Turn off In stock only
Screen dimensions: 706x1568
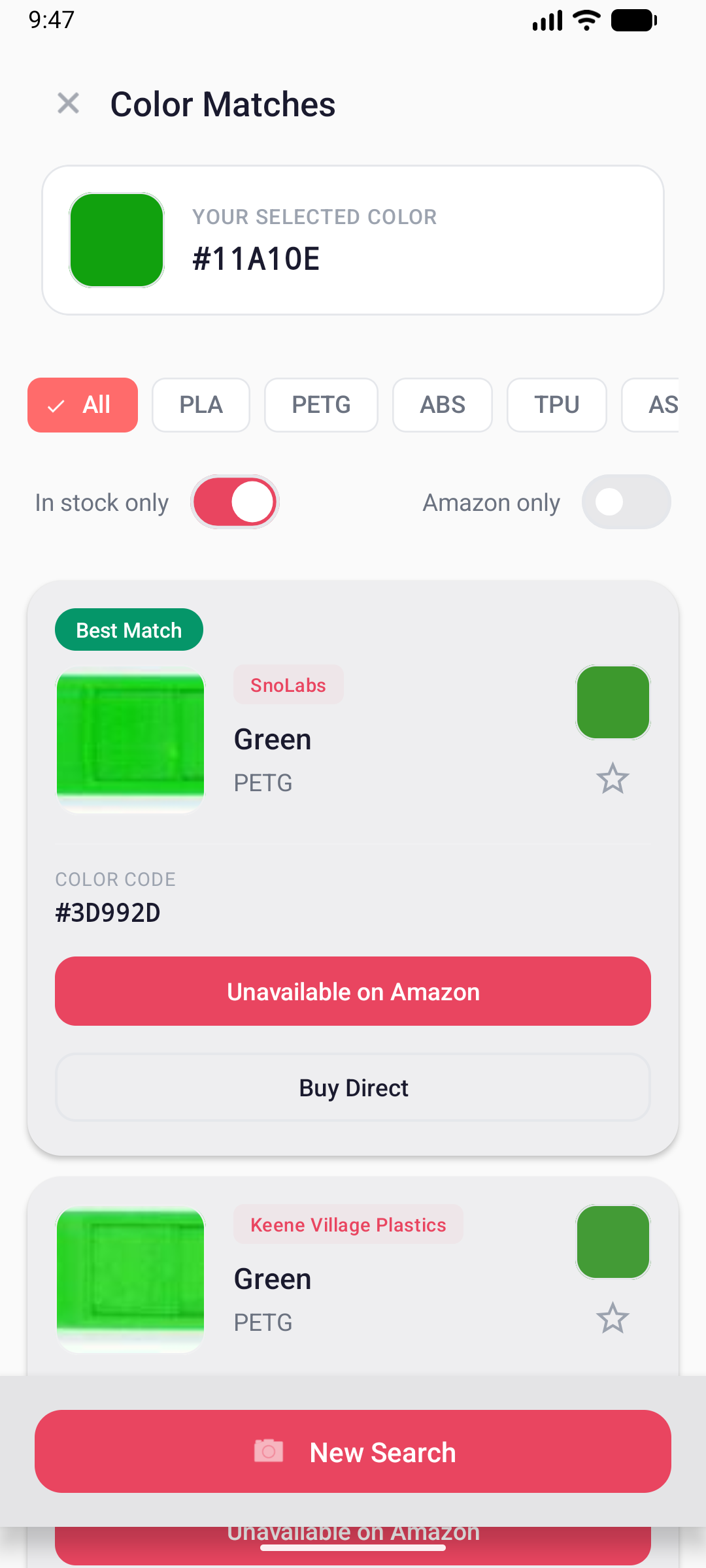(x=235, y=502)
